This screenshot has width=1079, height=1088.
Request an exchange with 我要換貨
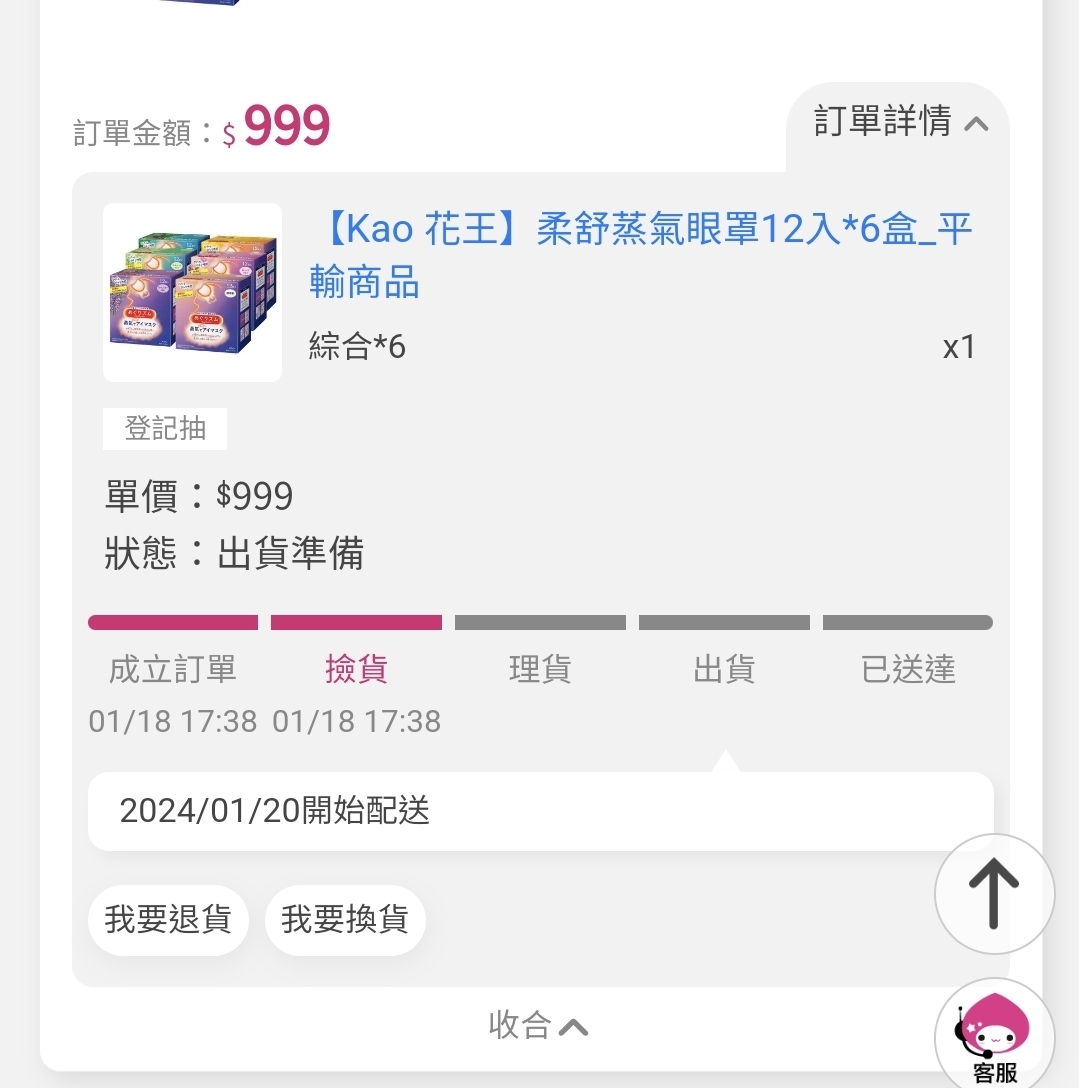[345, 920]
